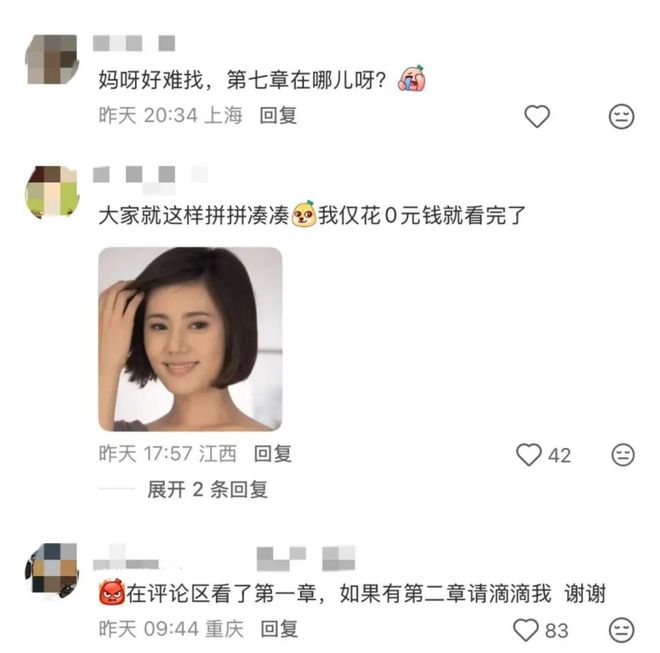This screenshot has width=660, height=653.
Task: Open the photo attached to the 江西 comment
Action: click(190, 339)
